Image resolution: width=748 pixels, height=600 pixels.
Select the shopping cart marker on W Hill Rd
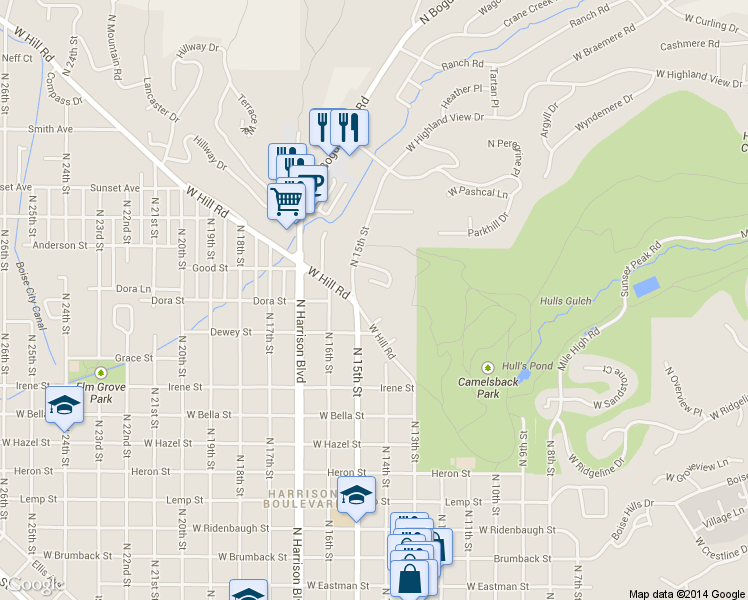pos(287,201)
